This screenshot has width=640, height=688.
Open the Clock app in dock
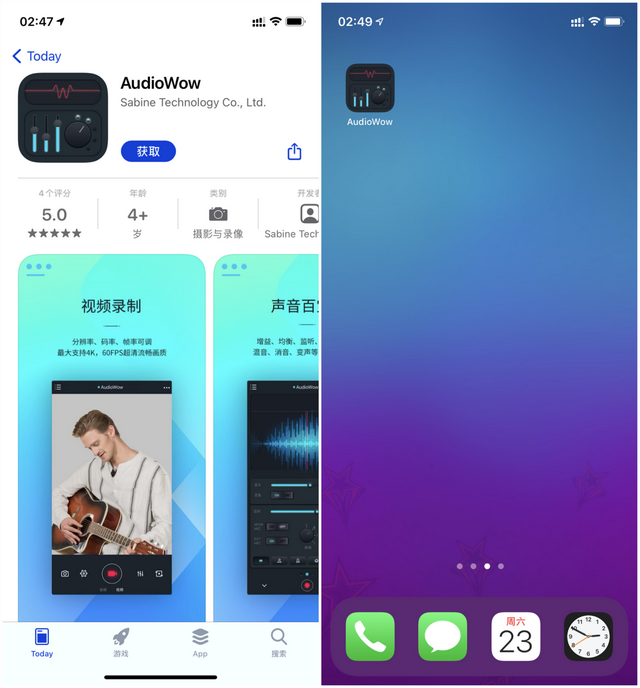pos(588,636)
